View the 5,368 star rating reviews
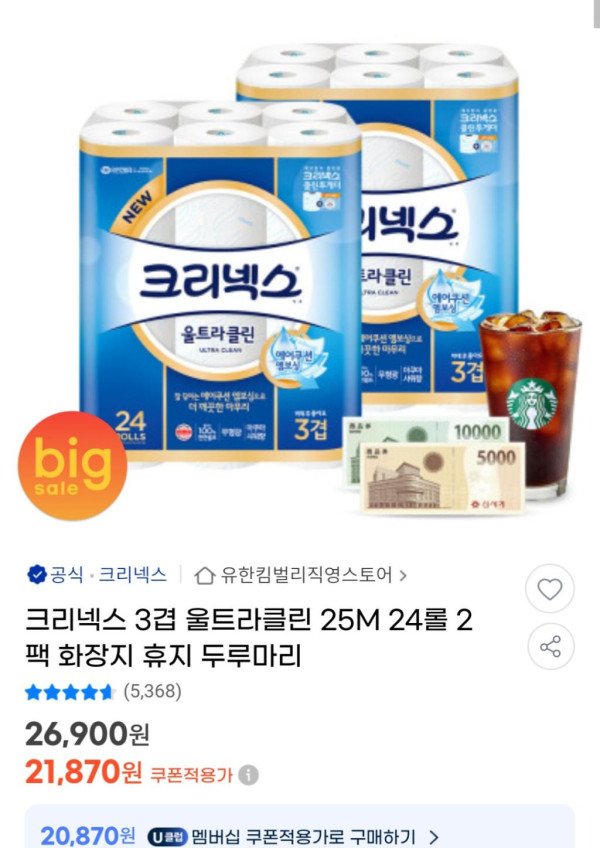Viewport: 600px width, 848px height. click(x=103, y=691)
